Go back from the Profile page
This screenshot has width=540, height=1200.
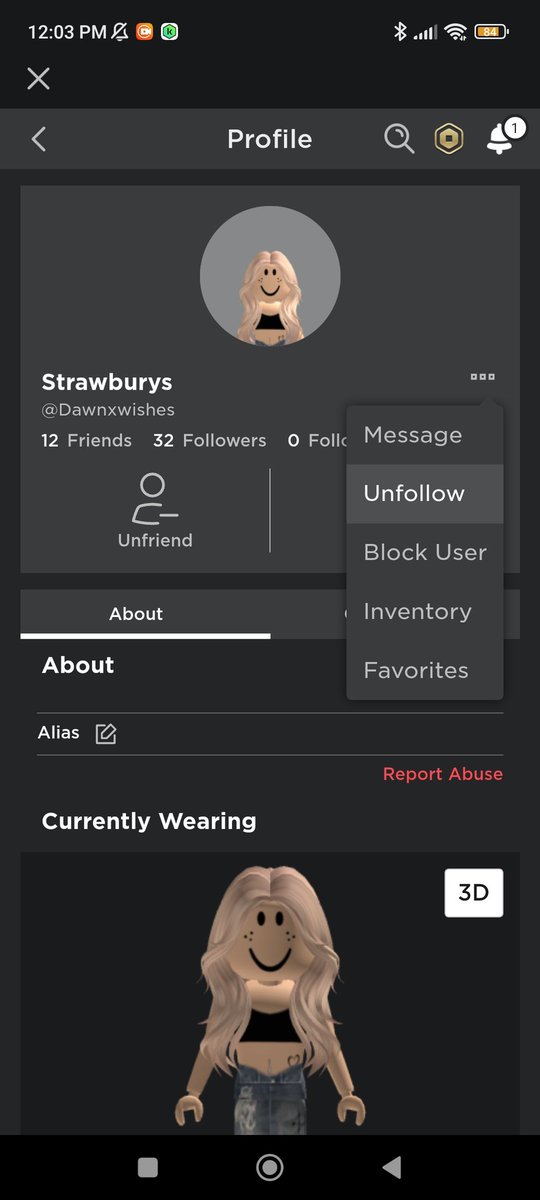(x=38, y=139)
